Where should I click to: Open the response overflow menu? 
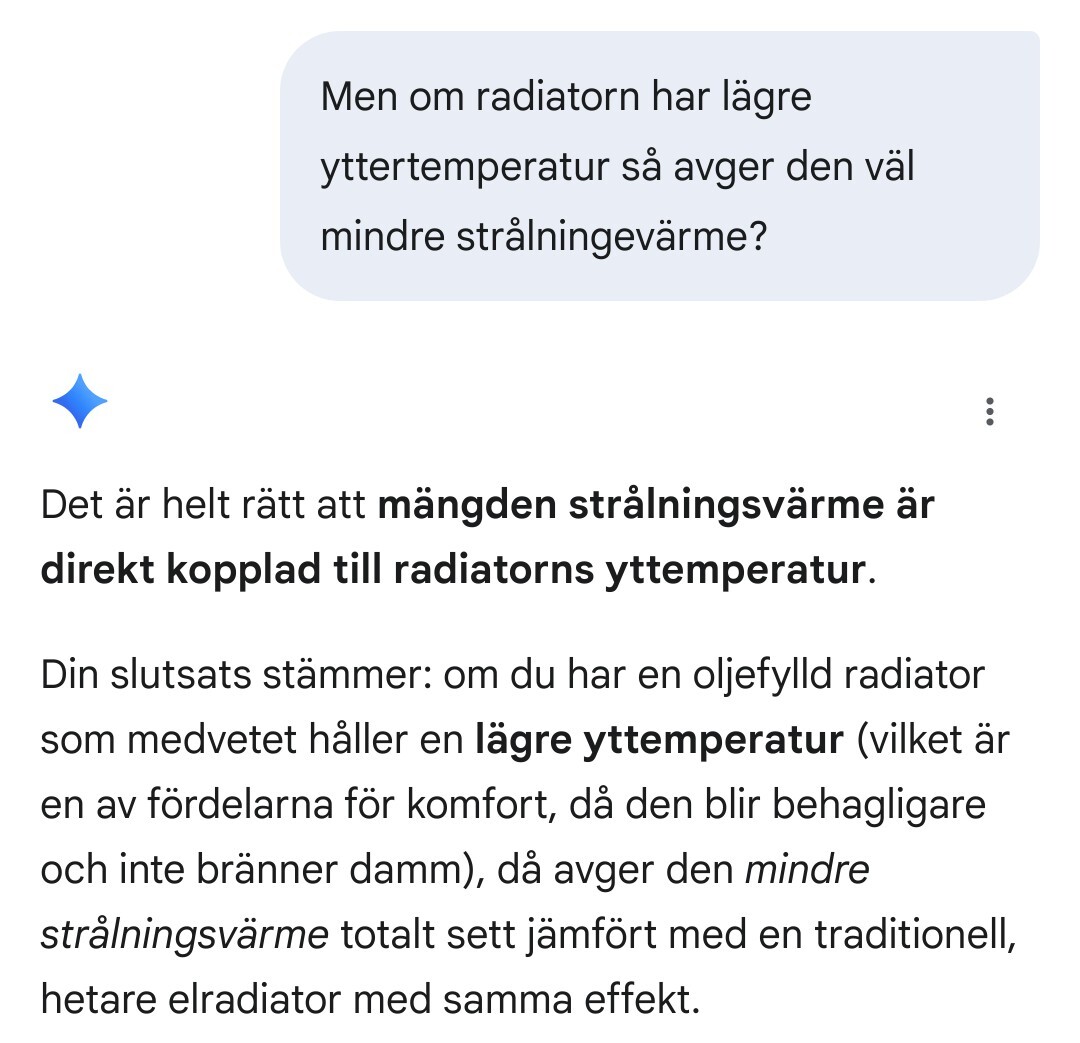989,412
